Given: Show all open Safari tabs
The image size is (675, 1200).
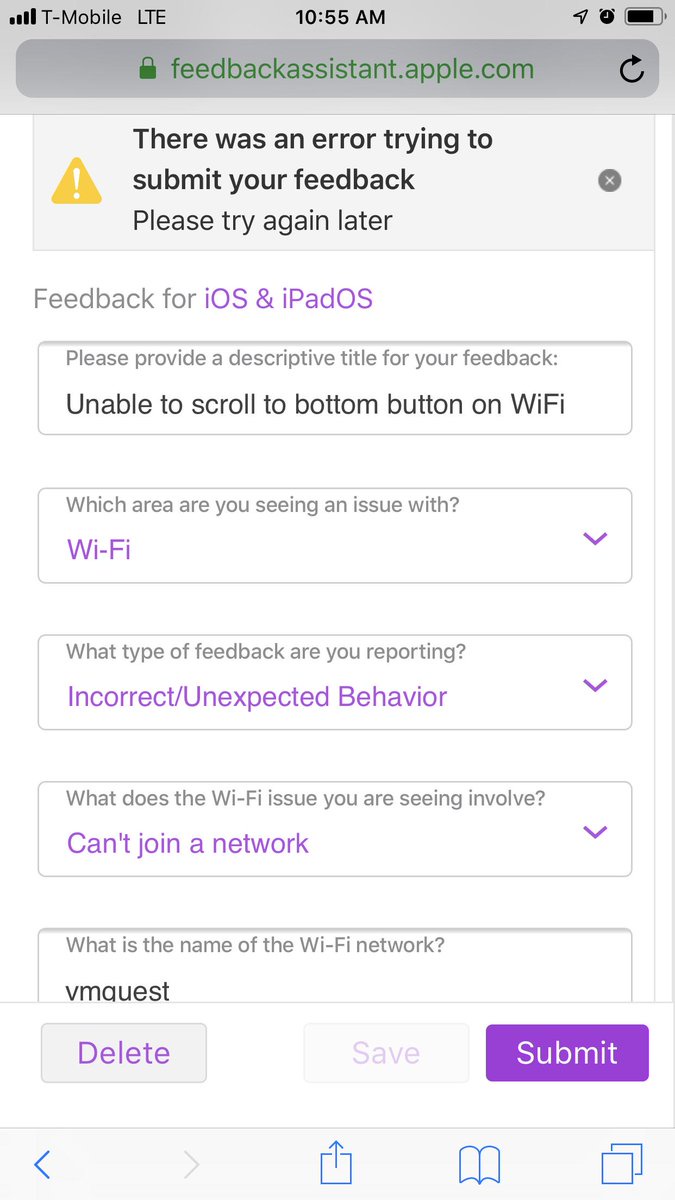Looking at the screenshot, I should [x=621, y=1164].
